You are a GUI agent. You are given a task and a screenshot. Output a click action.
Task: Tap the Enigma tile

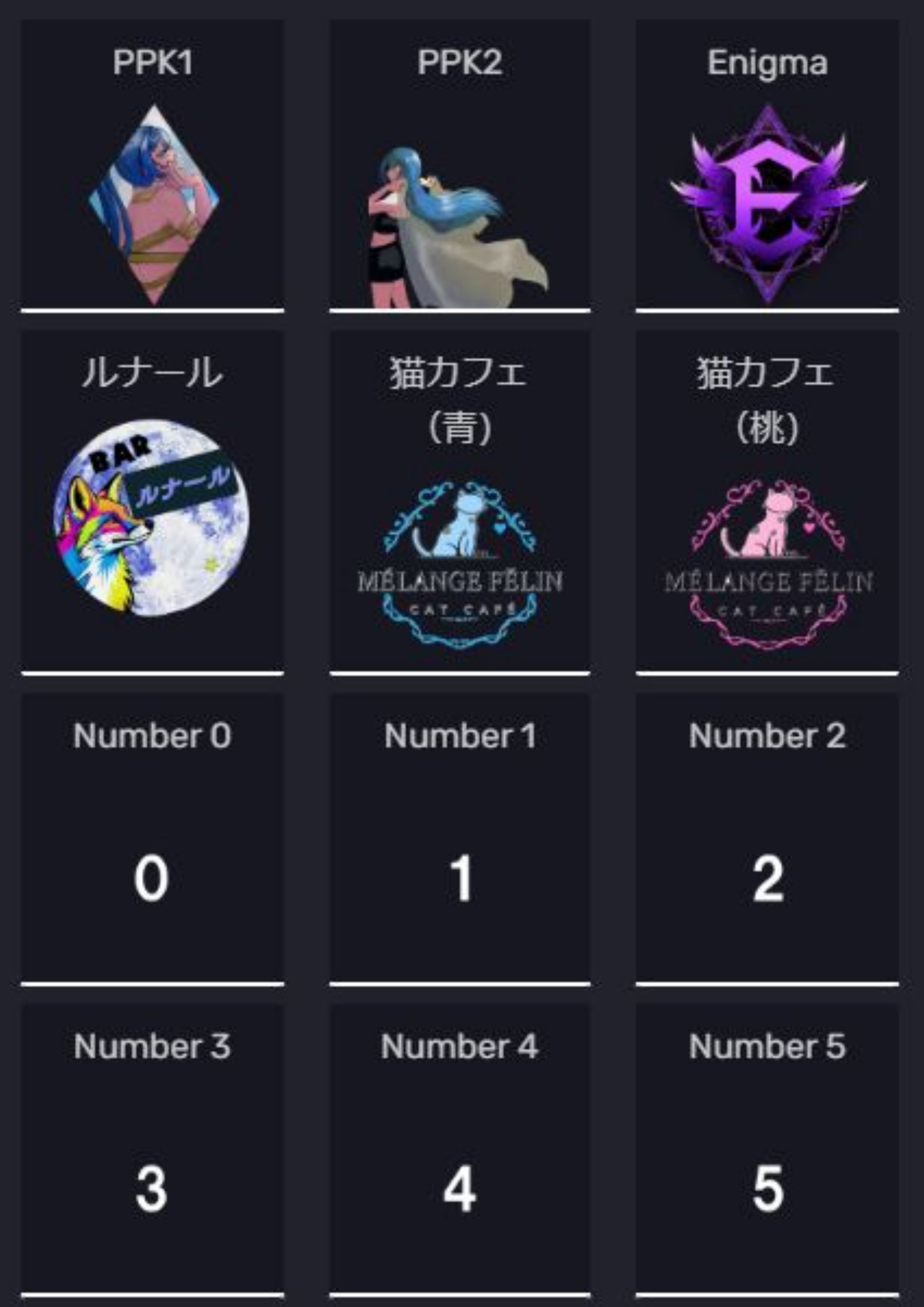[x=767, y=166]
